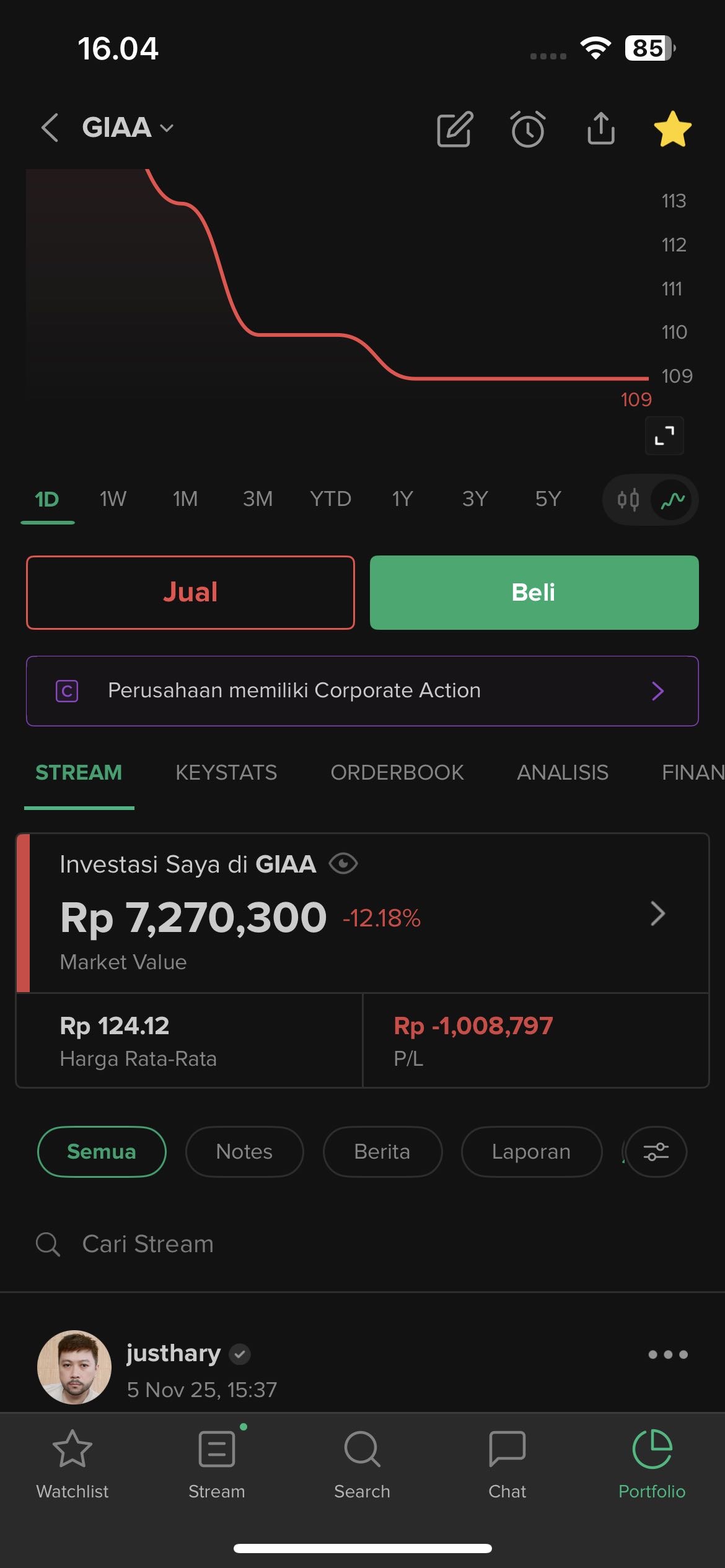The width and height of the screenshot is (725, 1568).
Task: Switch the chart to 1Y range
Action: tap(402, 499)
